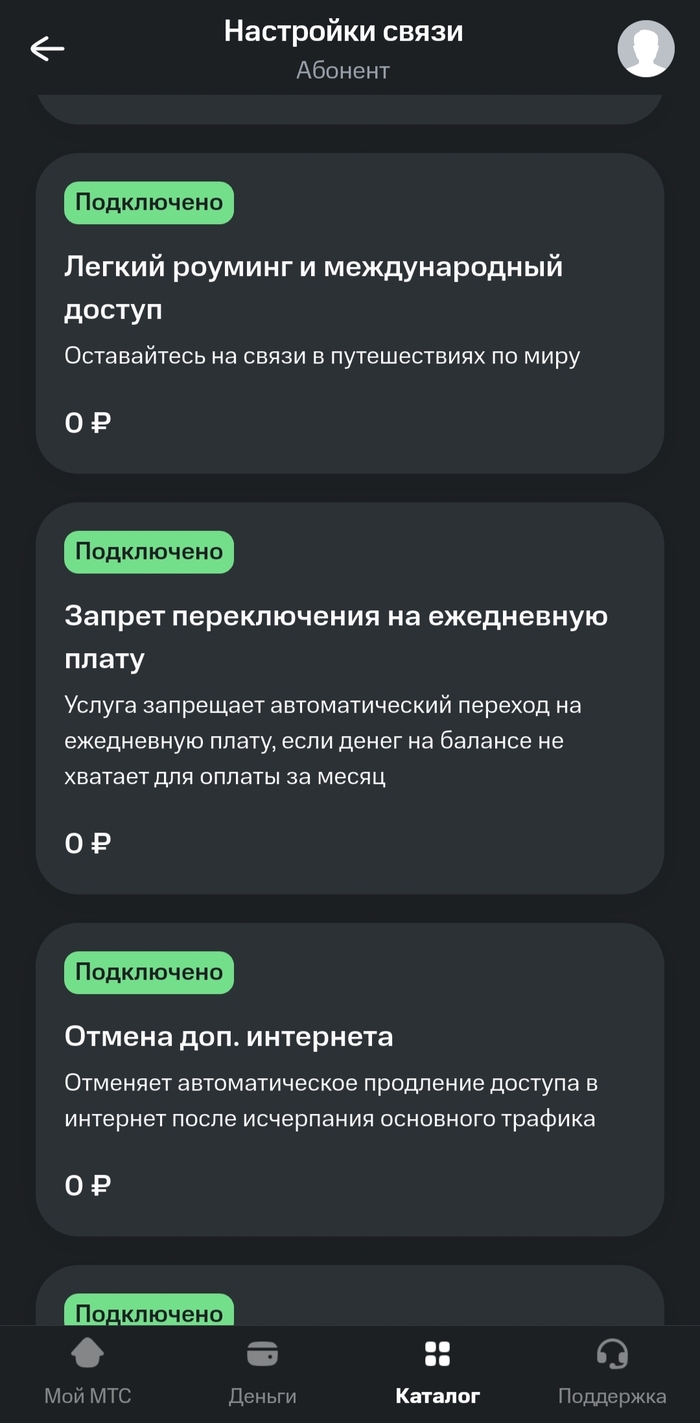Open the Отмена доп. интернета card
The width and height of the screenshot is (700, 1423).
[349, 1079]
